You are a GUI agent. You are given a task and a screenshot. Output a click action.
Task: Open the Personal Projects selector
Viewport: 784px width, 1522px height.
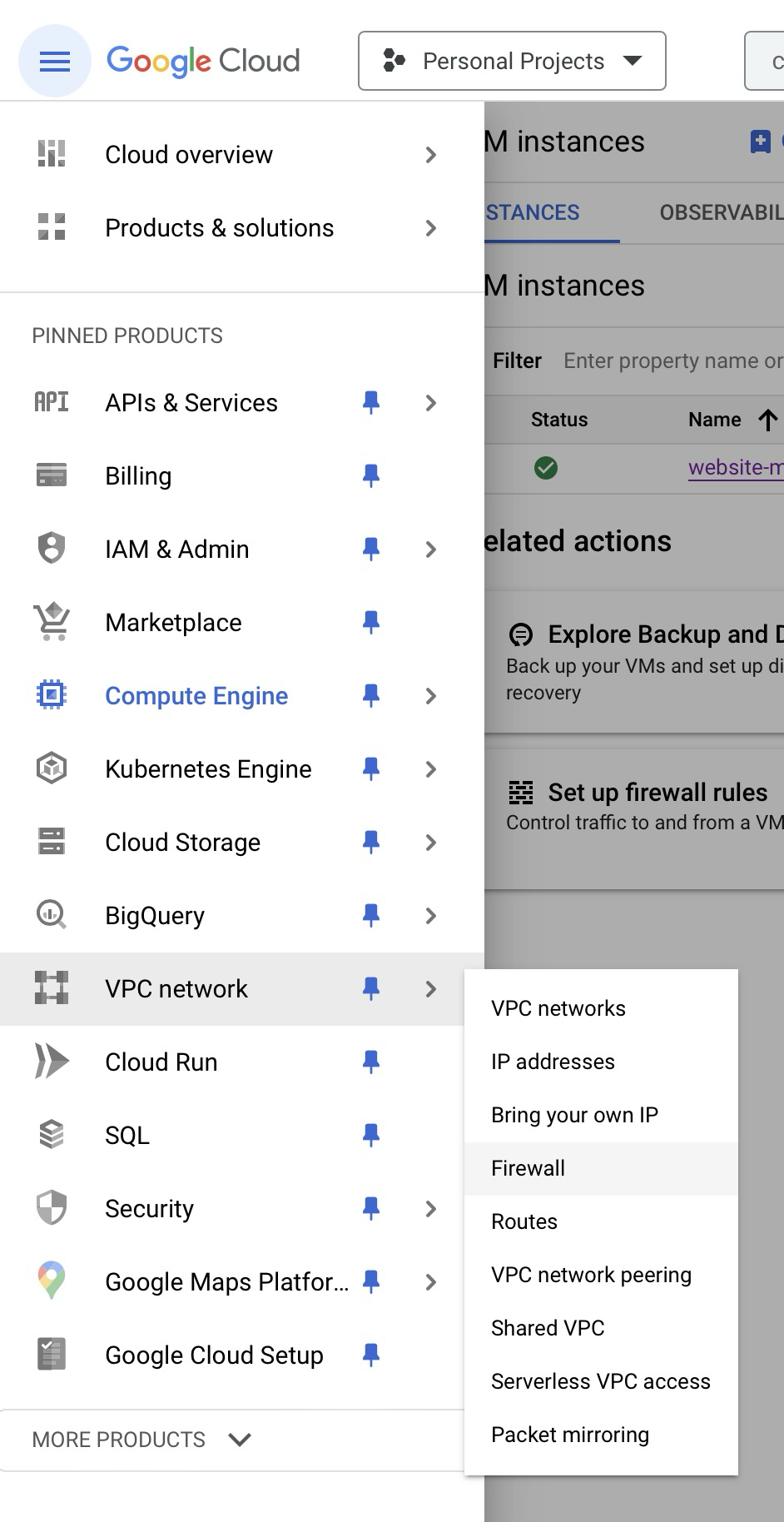tap(511, 60)
